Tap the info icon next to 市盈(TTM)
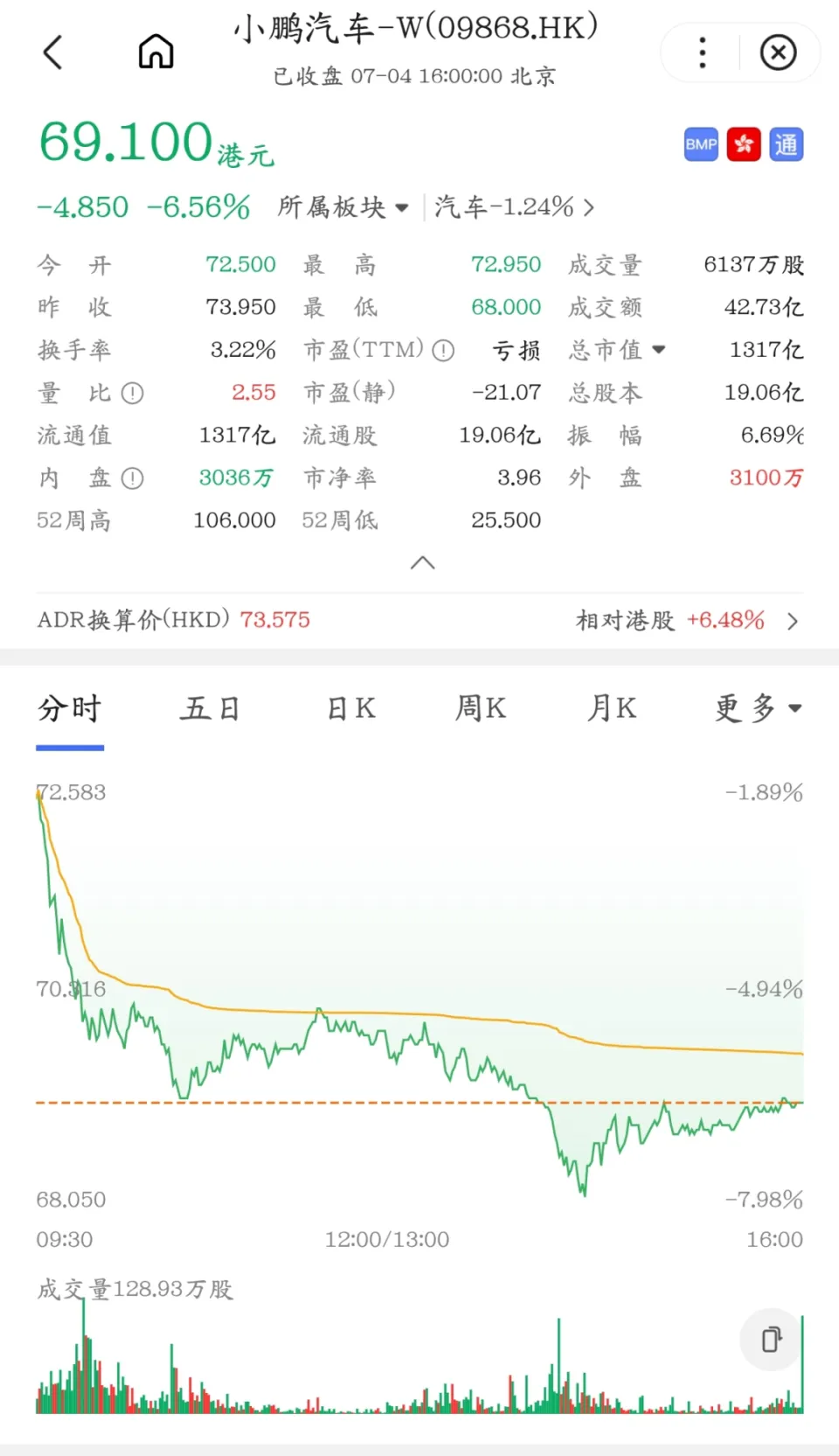 click(x=444, y=351)
